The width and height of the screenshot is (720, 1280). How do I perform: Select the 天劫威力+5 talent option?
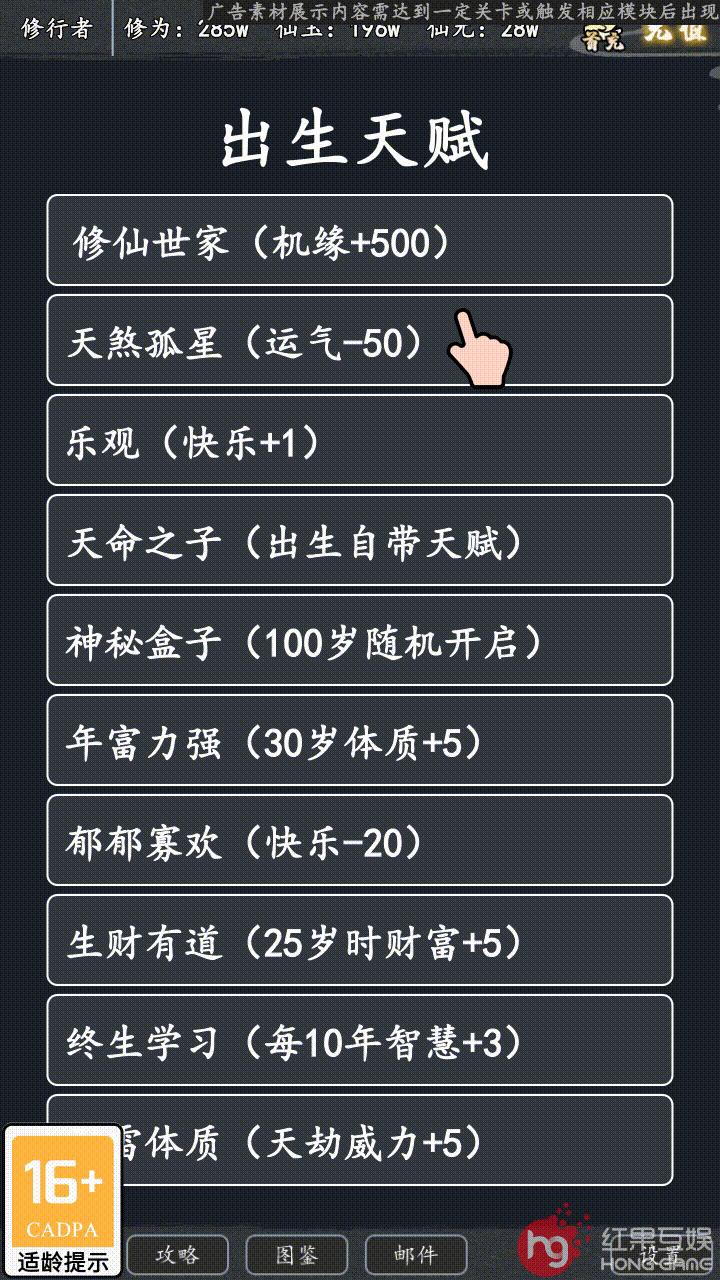(400, 1140)
